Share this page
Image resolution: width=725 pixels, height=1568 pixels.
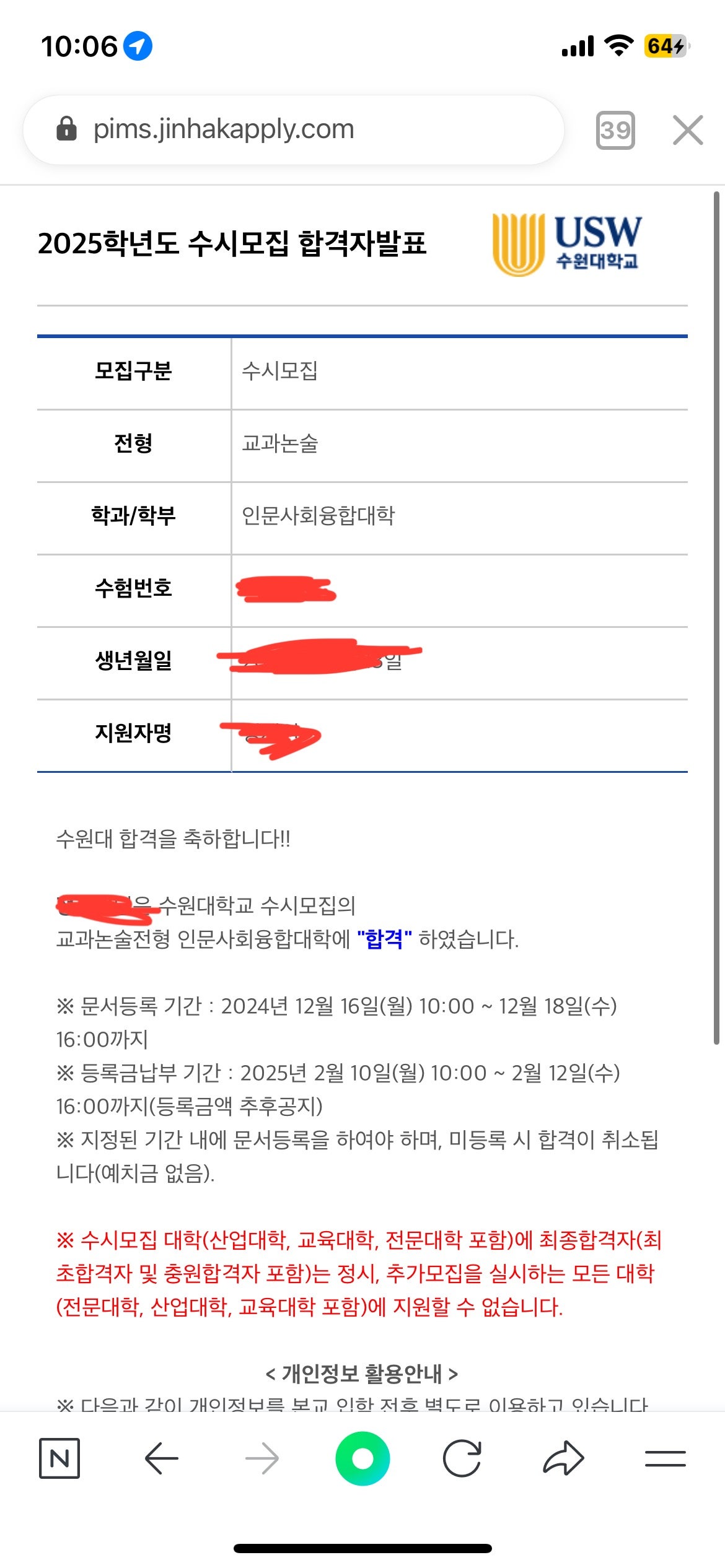click(563, 1458)
